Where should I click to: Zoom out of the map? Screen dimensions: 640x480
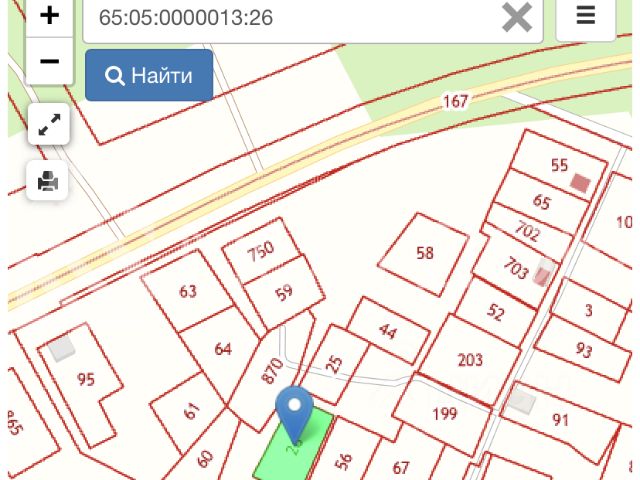coord(49,63)
